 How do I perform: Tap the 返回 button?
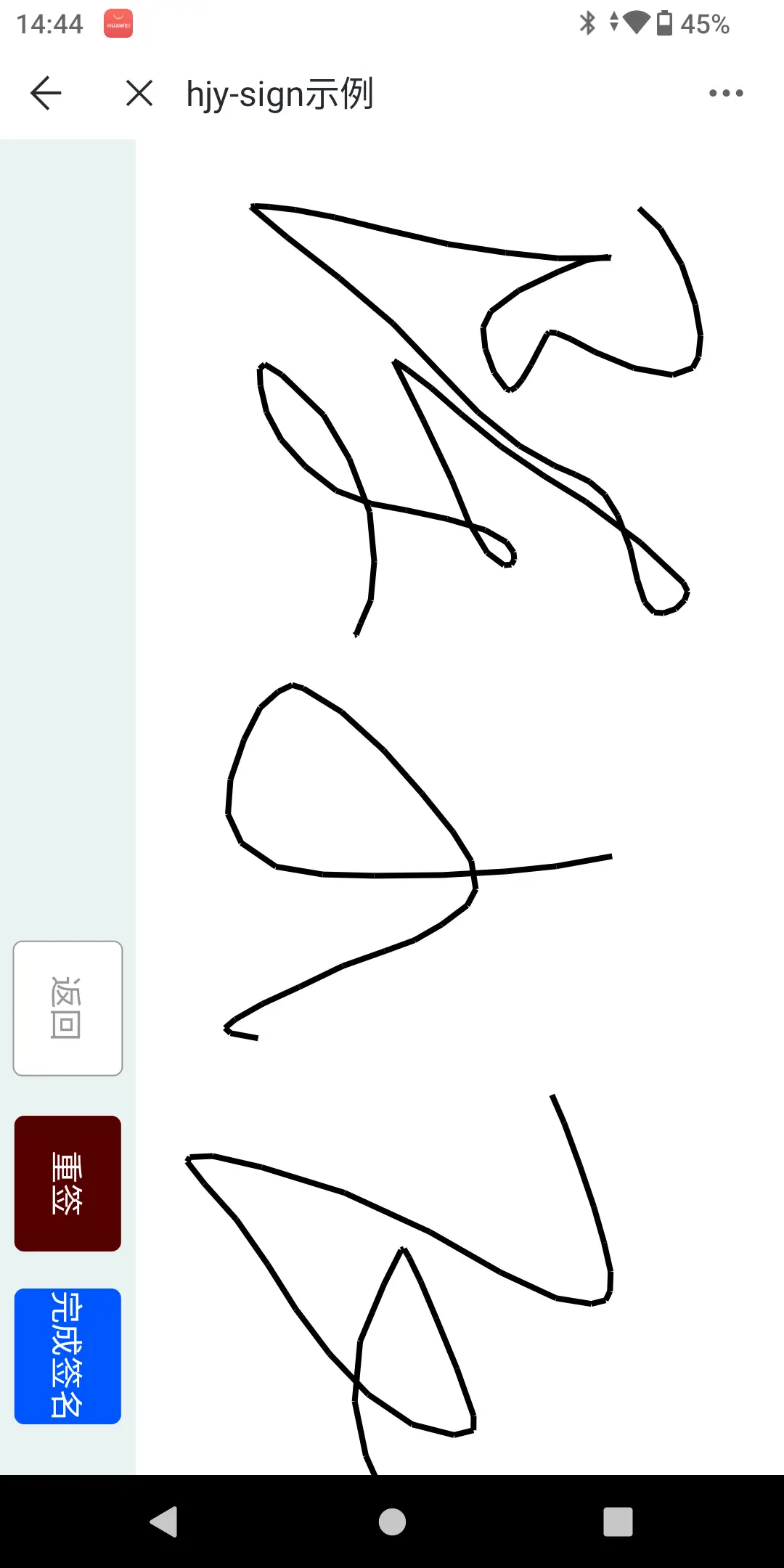(68, 1008)
